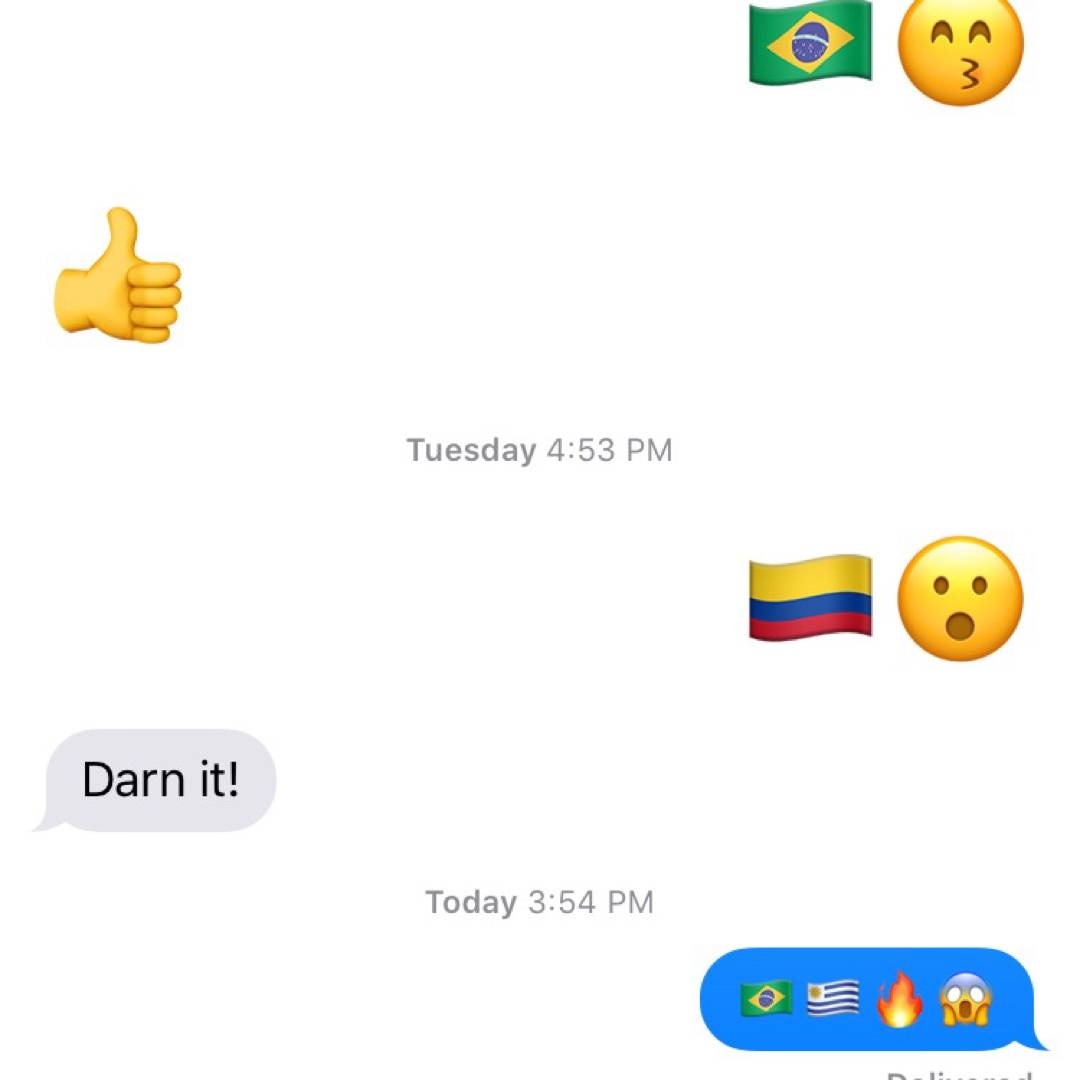This screenshot has height=1080, width=1080.
Task: Select the Colombia flag and surprised face message
Action: 886,598
